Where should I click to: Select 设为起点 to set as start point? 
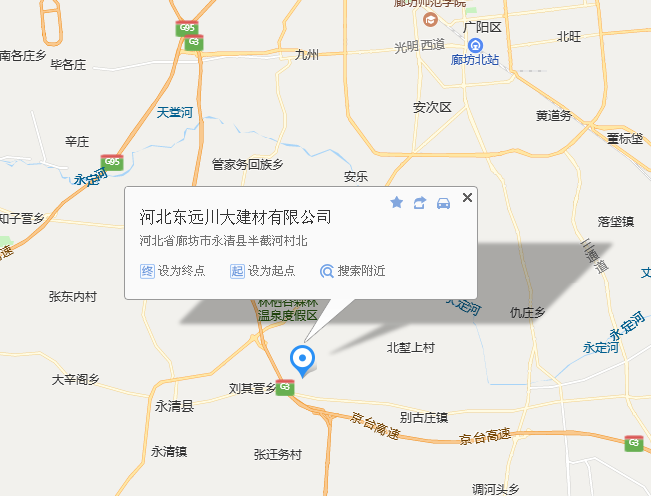click(262, 271)
